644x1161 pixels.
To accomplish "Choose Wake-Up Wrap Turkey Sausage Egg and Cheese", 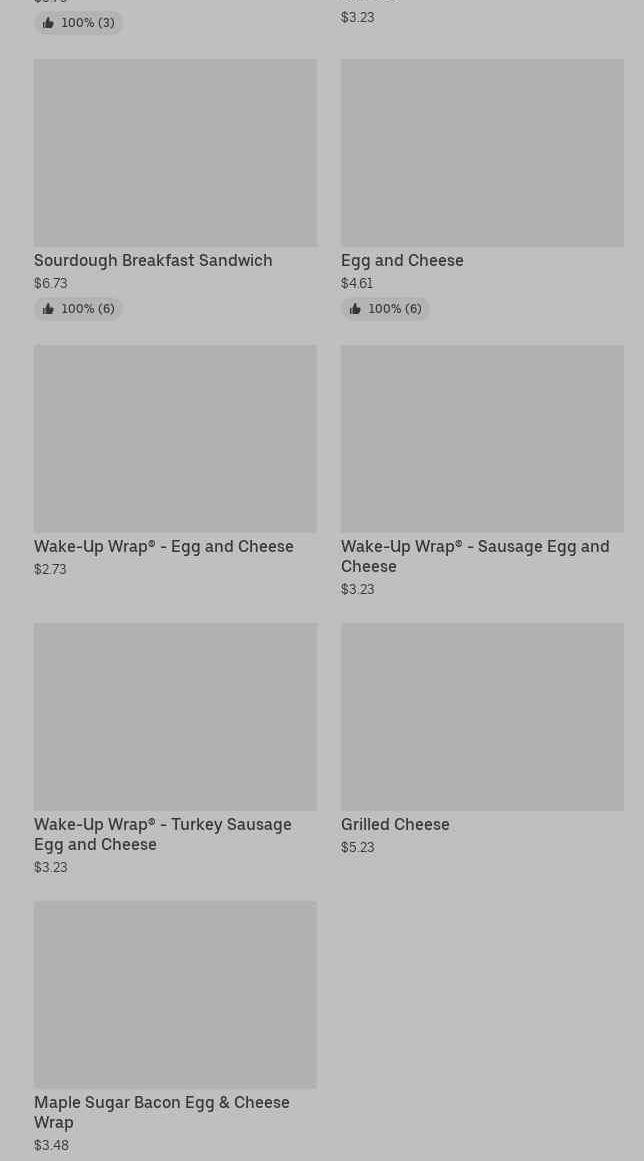I will click(x=175, y=718).
